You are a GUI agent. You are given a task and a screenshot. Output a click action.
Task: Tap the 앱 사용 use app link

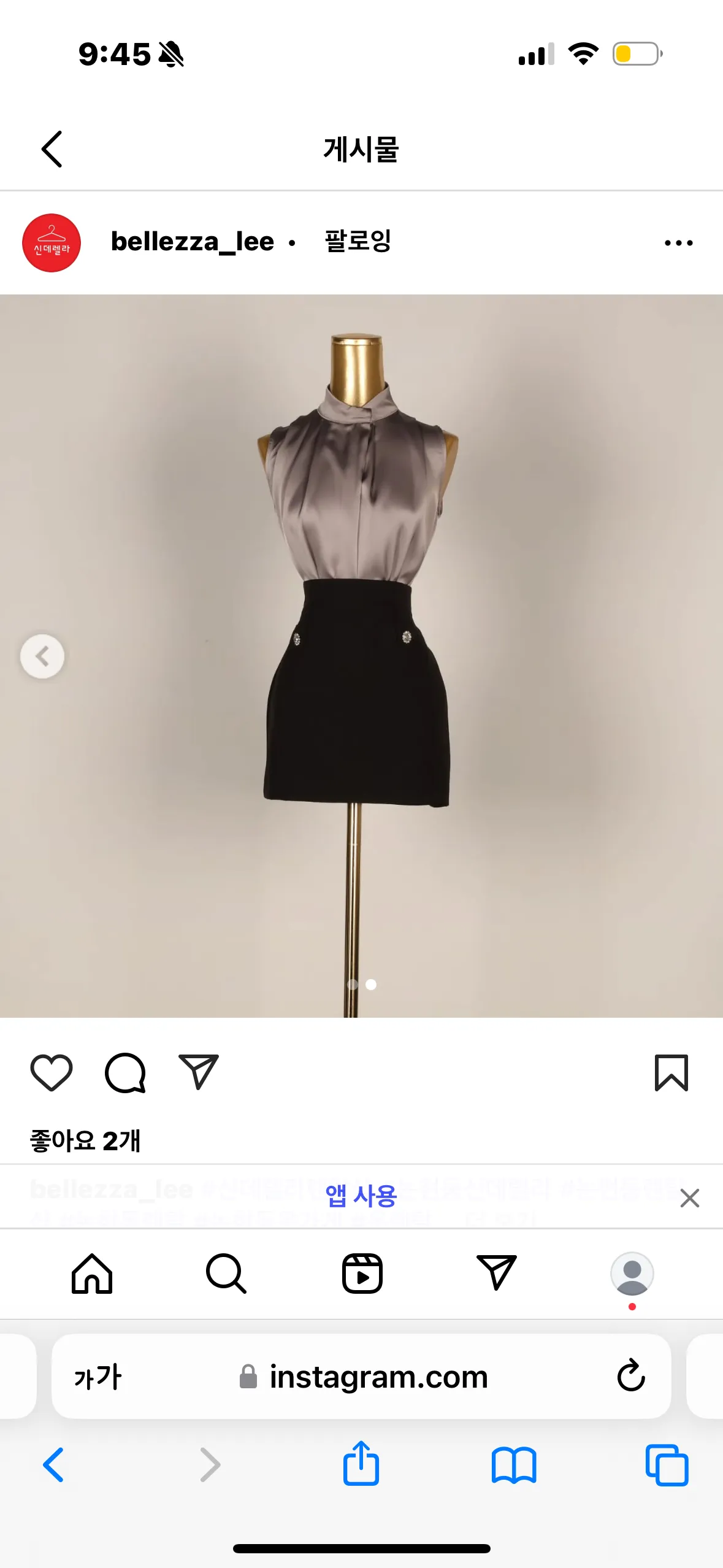click(x=361, y=1196)
